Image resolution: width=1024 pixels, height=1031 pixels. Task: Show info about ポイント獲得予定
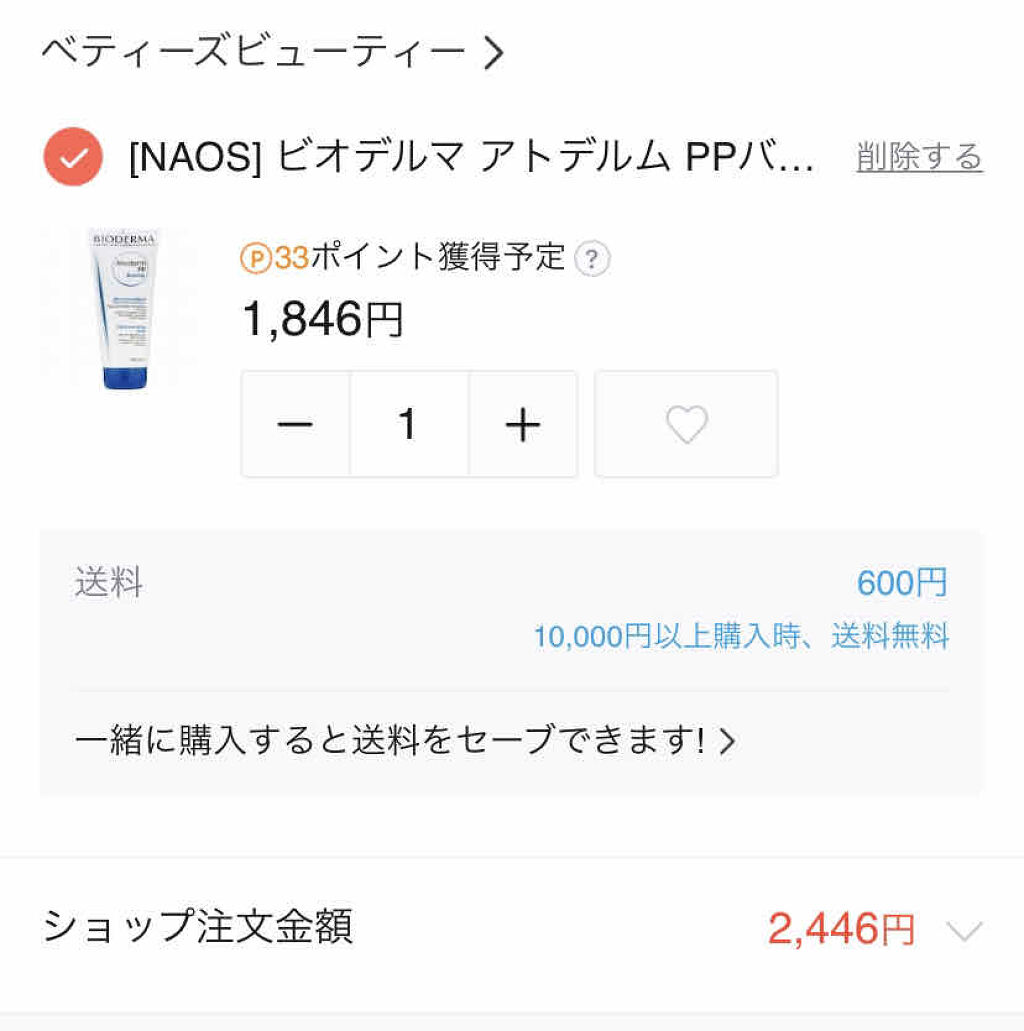point(592,259)
